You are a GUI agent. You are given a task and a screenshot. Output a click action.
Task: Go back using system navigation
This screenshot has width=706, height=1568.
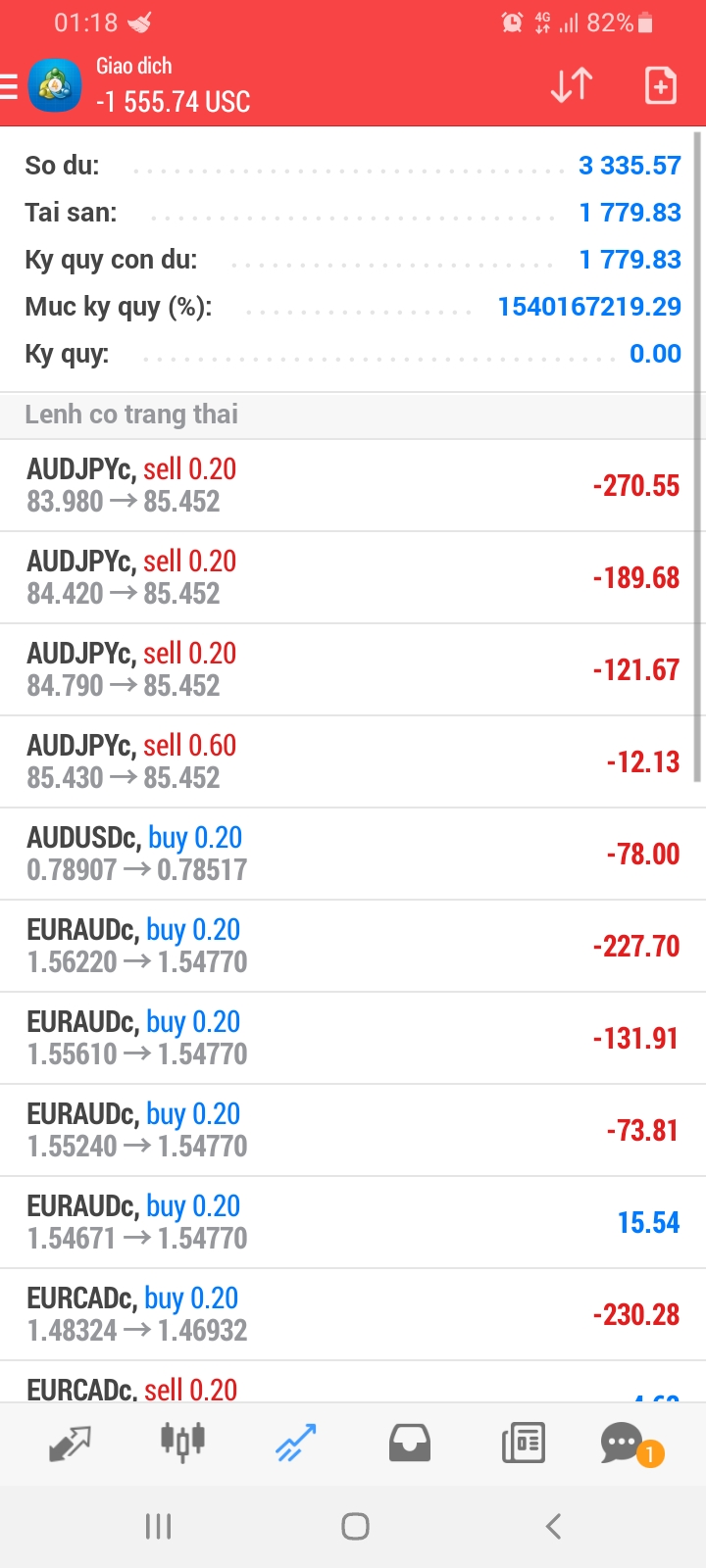pyautogui.click(x=553, y=1526)
